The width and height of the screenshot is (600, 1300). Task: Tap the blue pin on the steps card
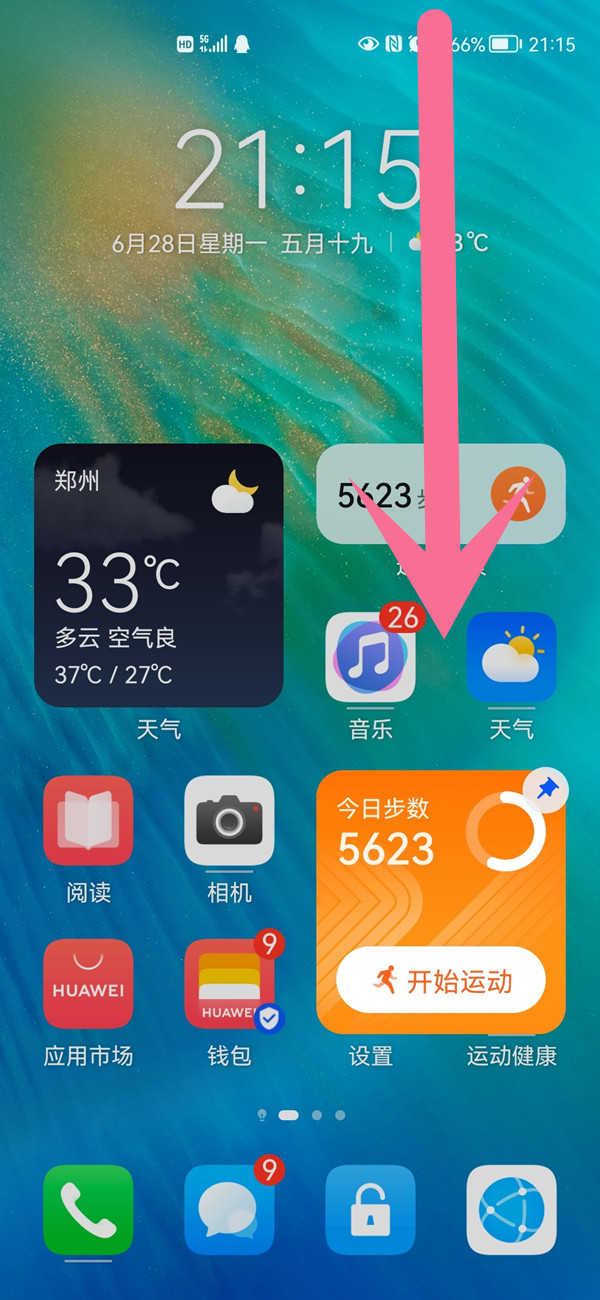coord(546,791)
